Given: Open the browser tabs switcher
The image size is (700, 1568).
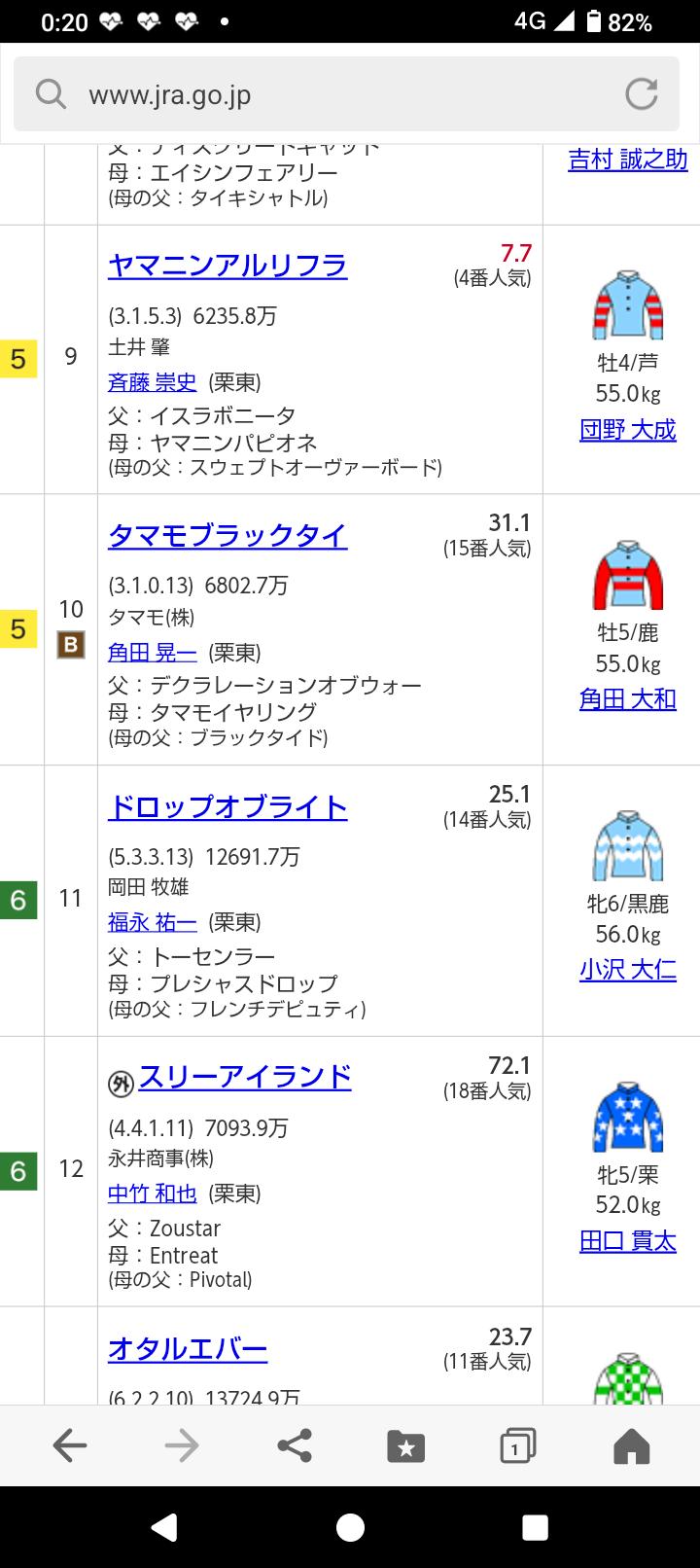Looking at the screenshot, I should point(517,1445).
